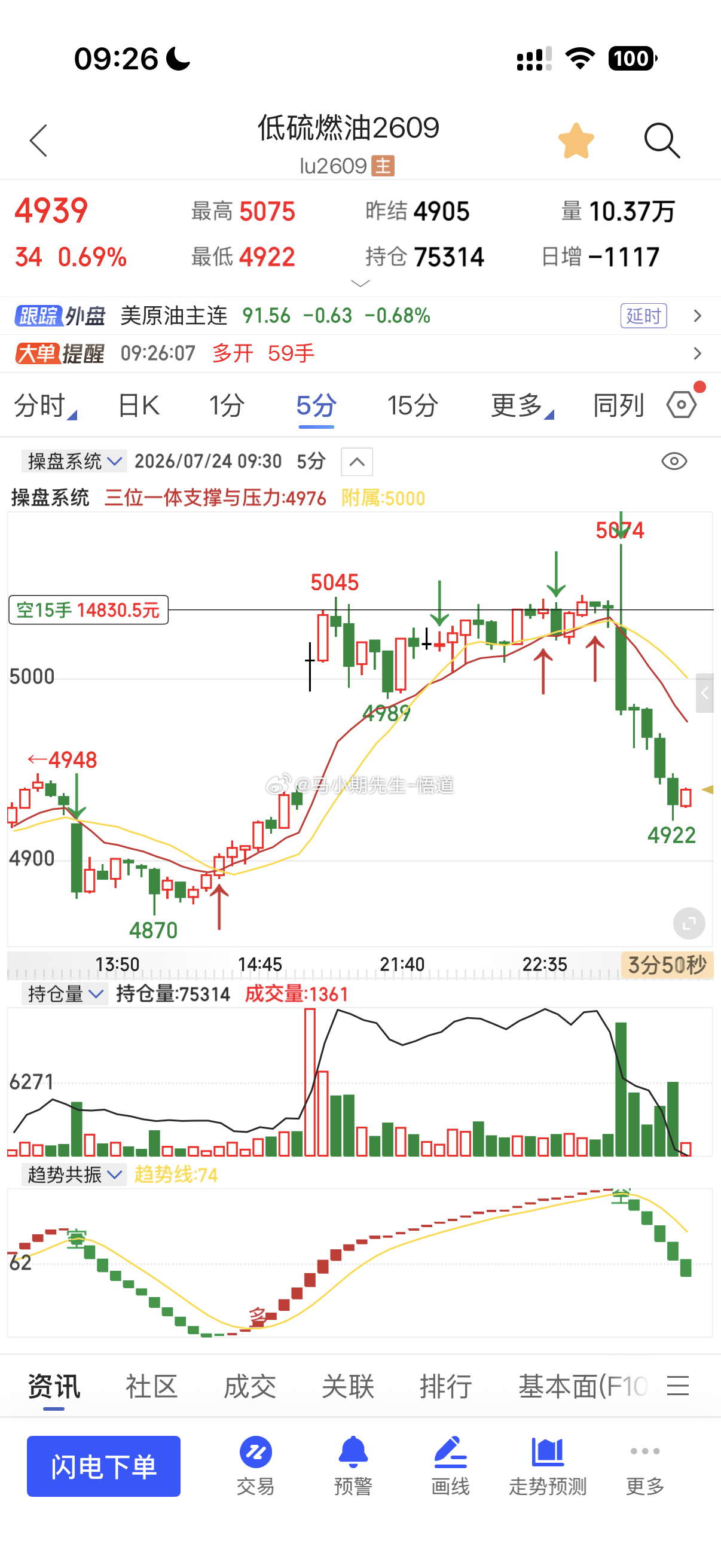This screenshot has height=1568, width=721.
Task: Open 交易 from the bottom toolbar
Action: click(255, 1466)
